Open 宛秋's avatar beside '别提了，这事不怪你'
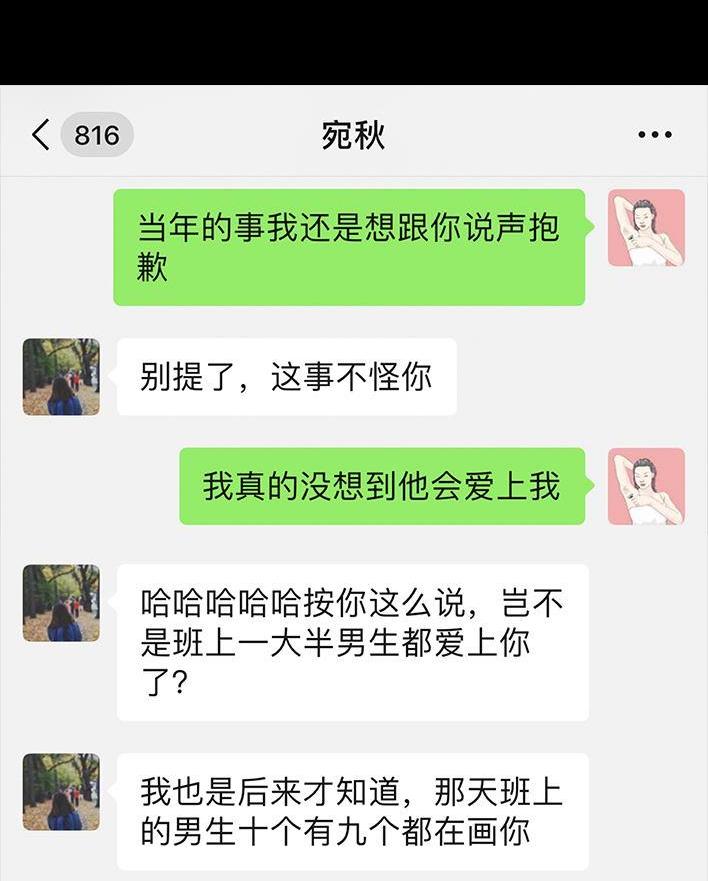The image size is (708, 881). 61,376
